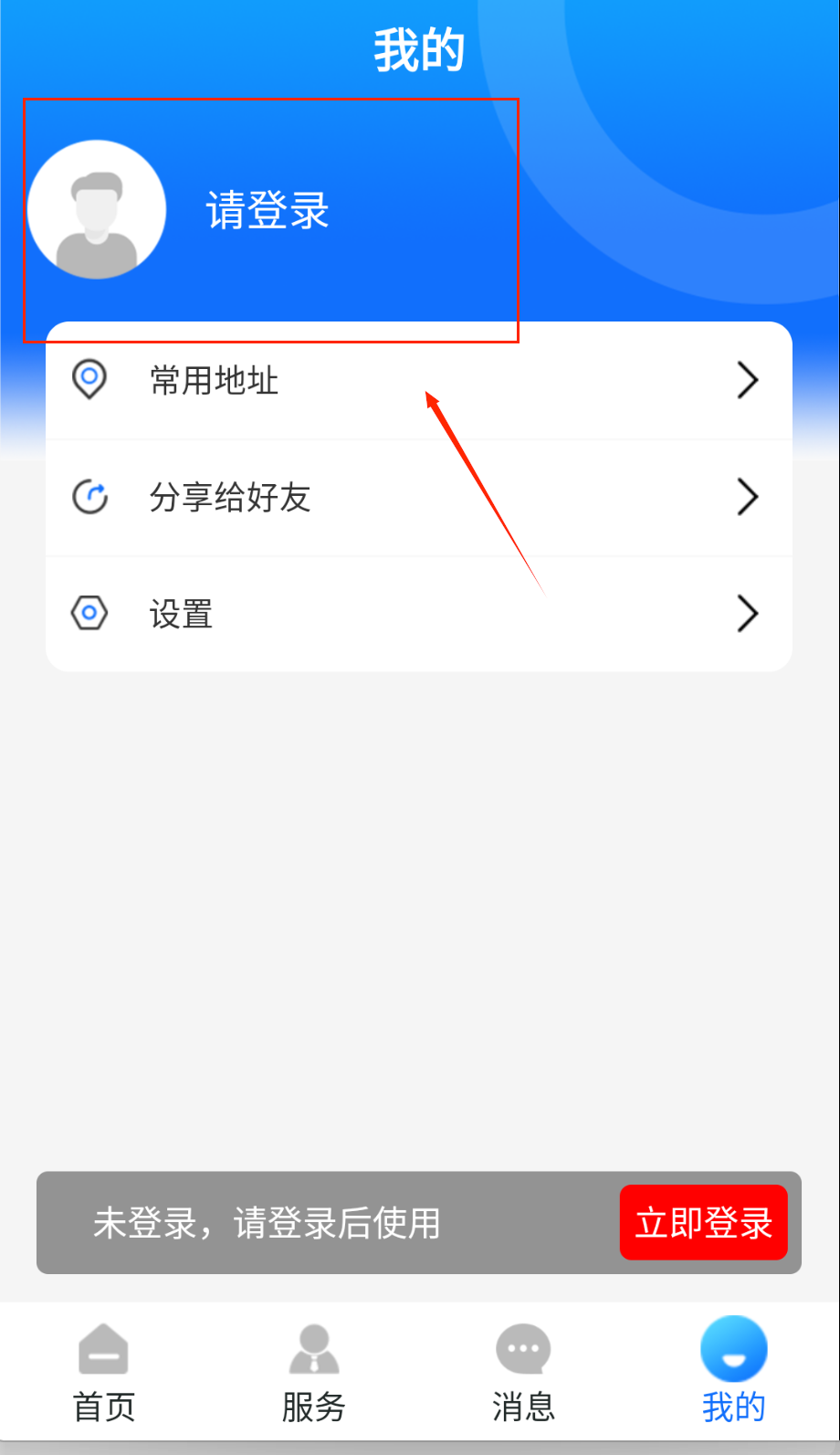Viewport: 840px width, 1455px height.
Task: Open 常用地址 saved addresses
Action: click(x=418, y=381)
